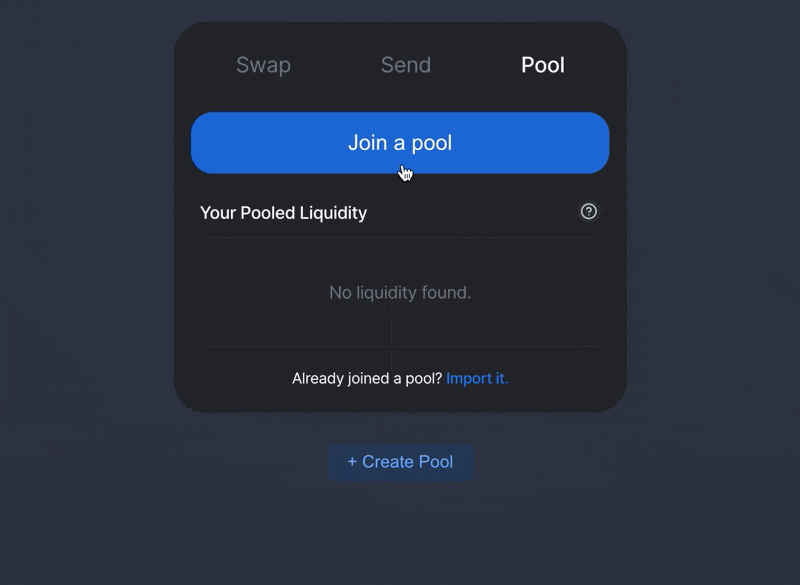Screen dimensions: 800x585
Task: Select the Pool tab
Action: click(x=542, y=66)
